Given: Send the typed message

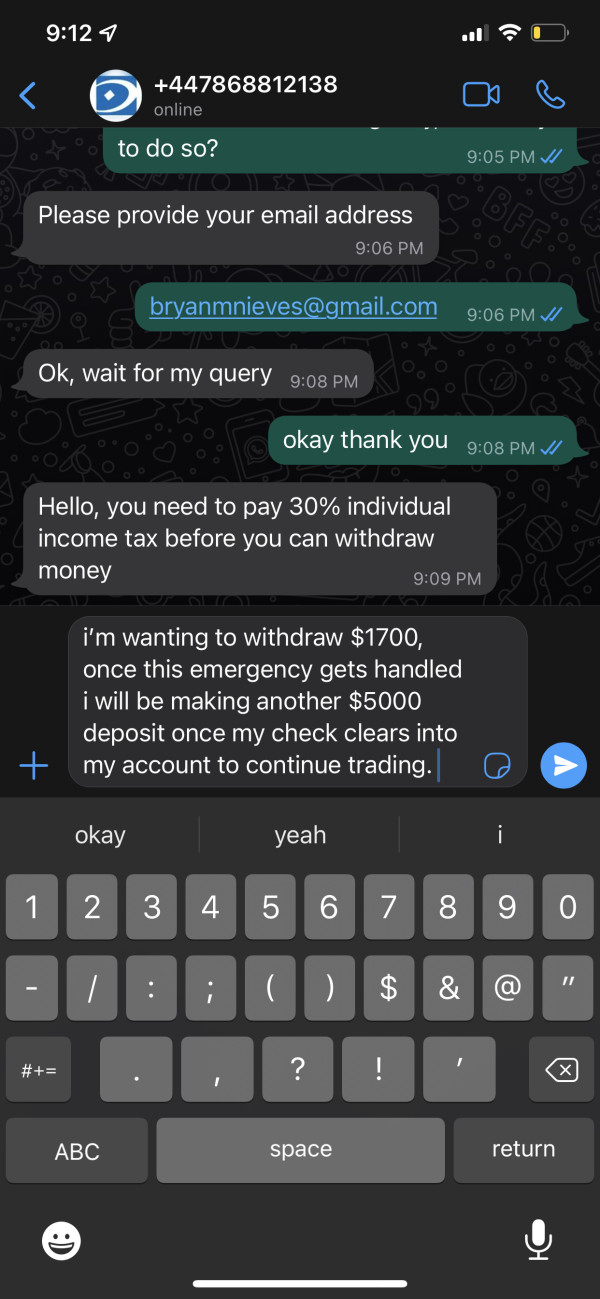Looking at the screenshot, I should coord(564,765).
